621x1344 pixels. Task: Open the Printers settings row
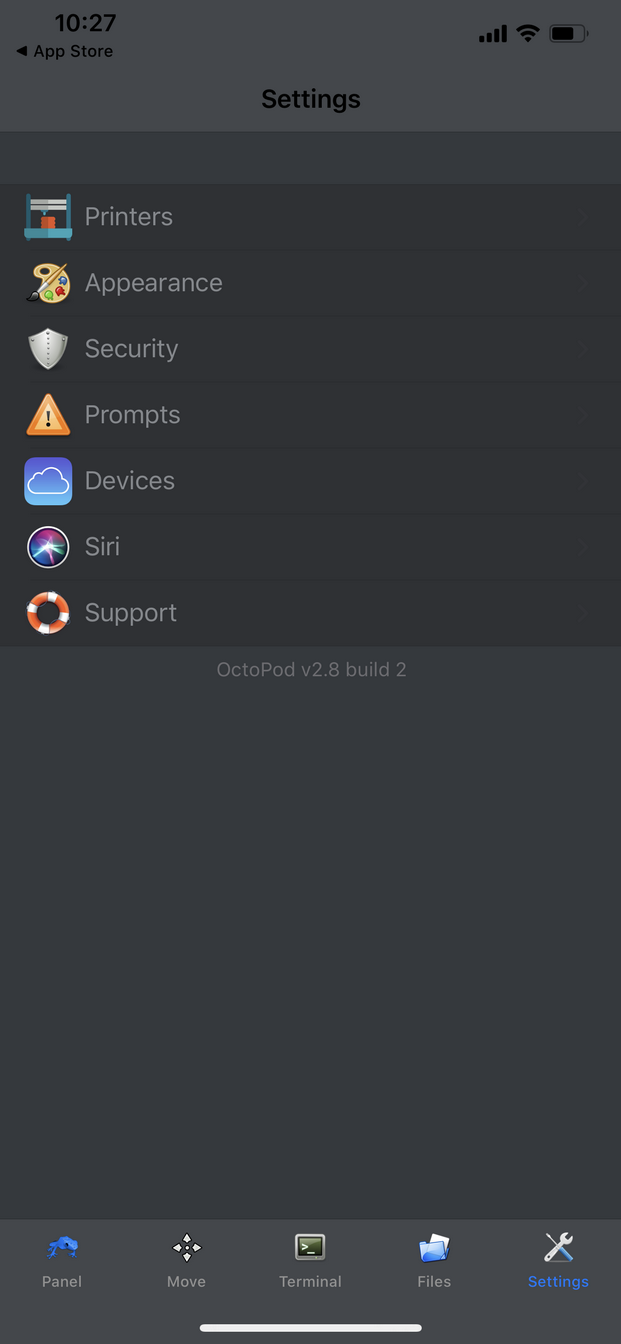point(310,217)
